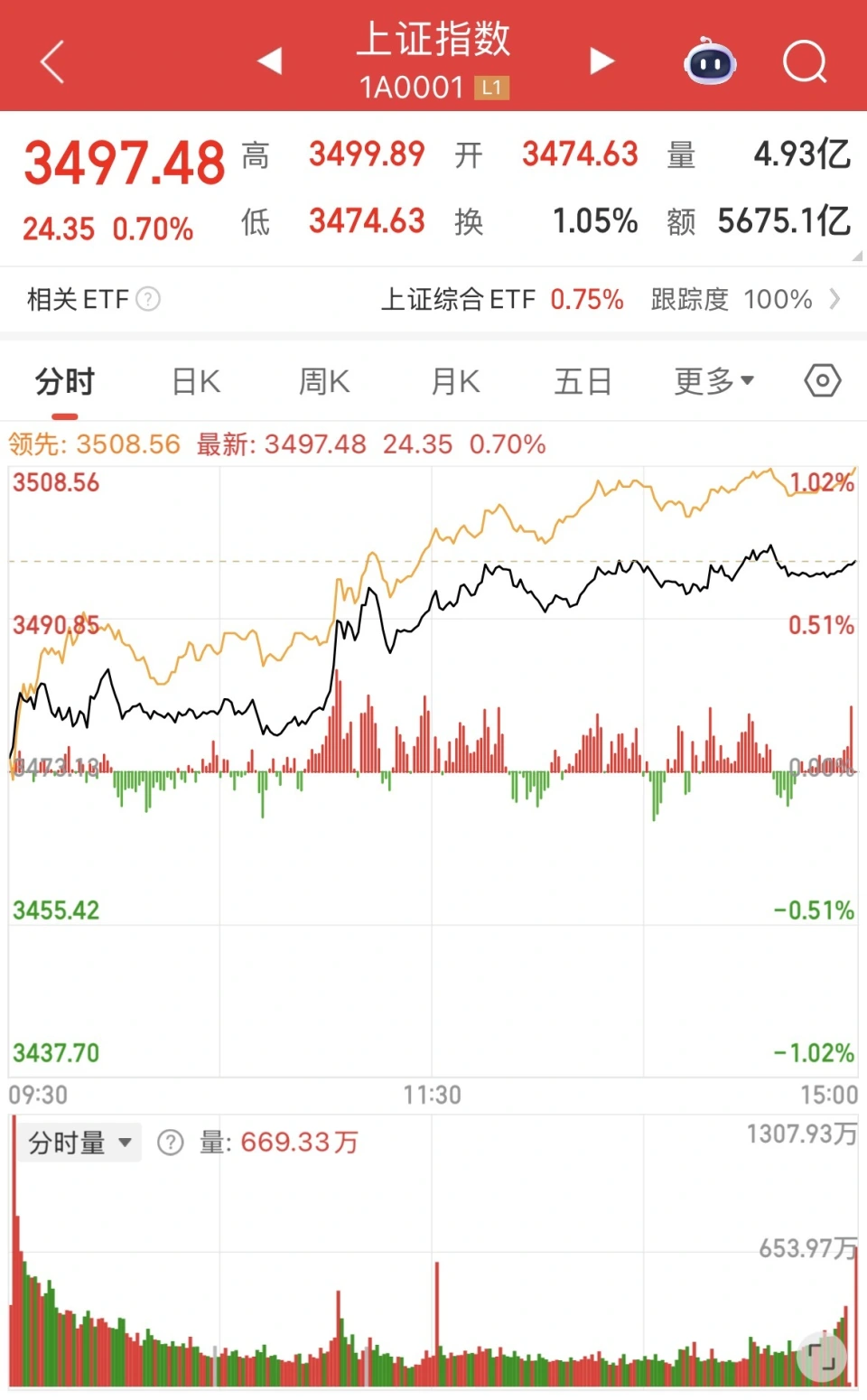Select the 分时 chart tab

(x=64, y=382)
